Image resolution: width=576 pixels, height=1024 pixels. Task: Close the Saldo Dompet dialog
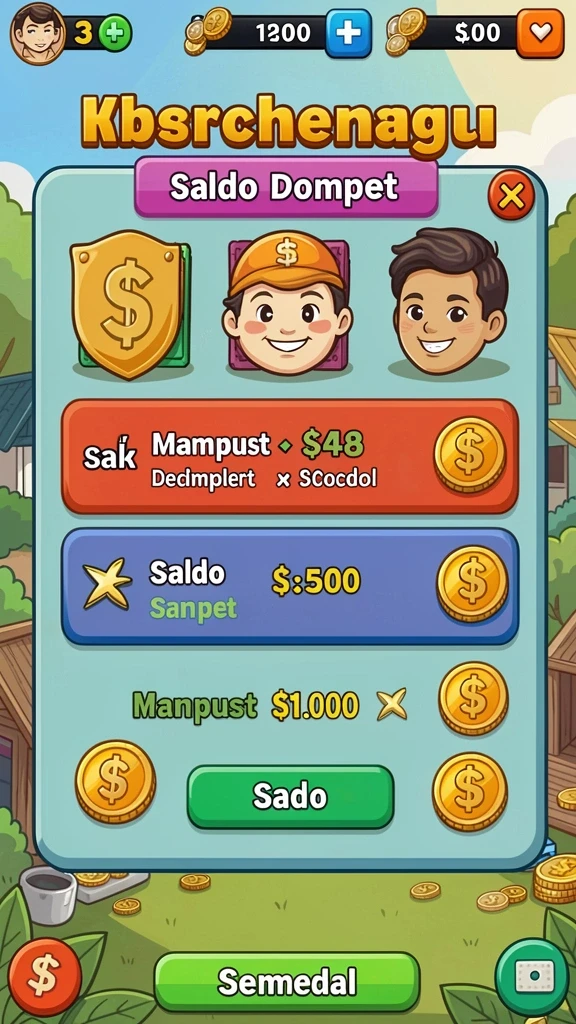click(511, 195)
